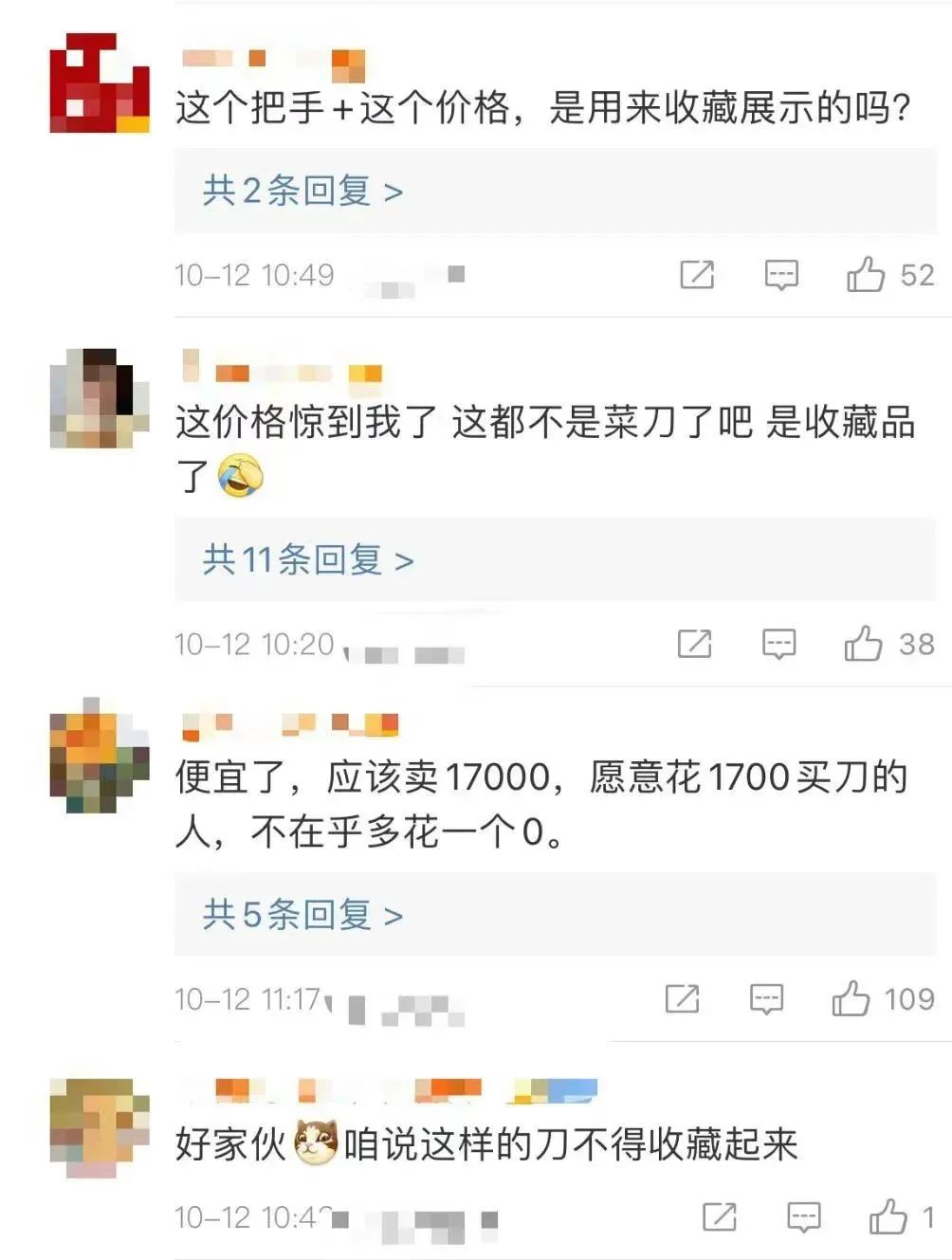Open avatar of 这价格惊到我了 commenter
Screen dimensions: 952x1260
(x=100, y=397)
